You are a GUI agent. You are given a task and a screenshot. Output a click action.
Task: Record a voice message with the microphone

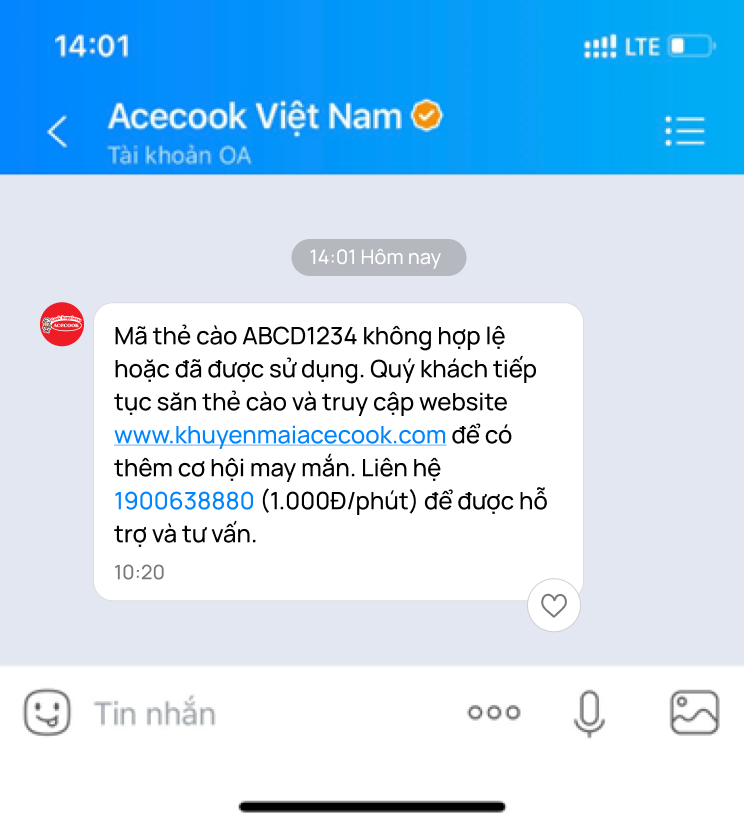(589, 713)
